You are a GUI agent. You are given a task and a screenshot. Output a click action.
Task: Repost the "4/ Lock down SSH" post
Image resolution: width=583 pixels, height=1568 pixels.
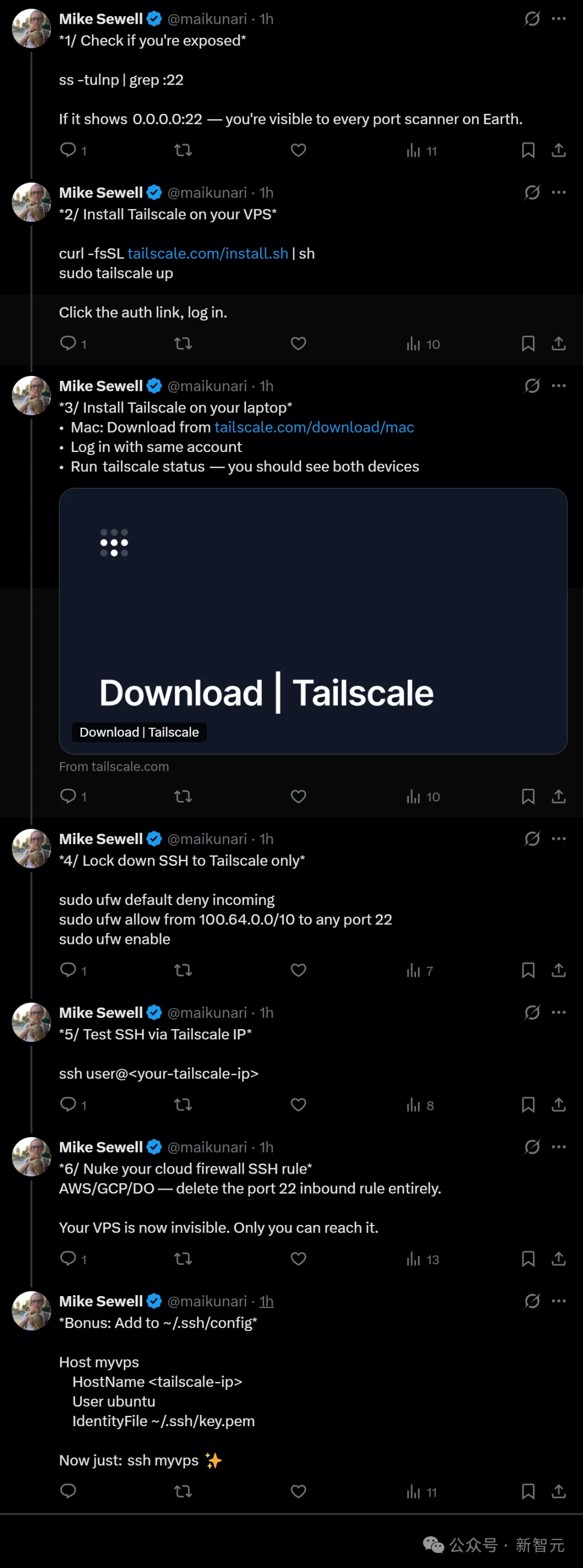click(x=183, y=970)
